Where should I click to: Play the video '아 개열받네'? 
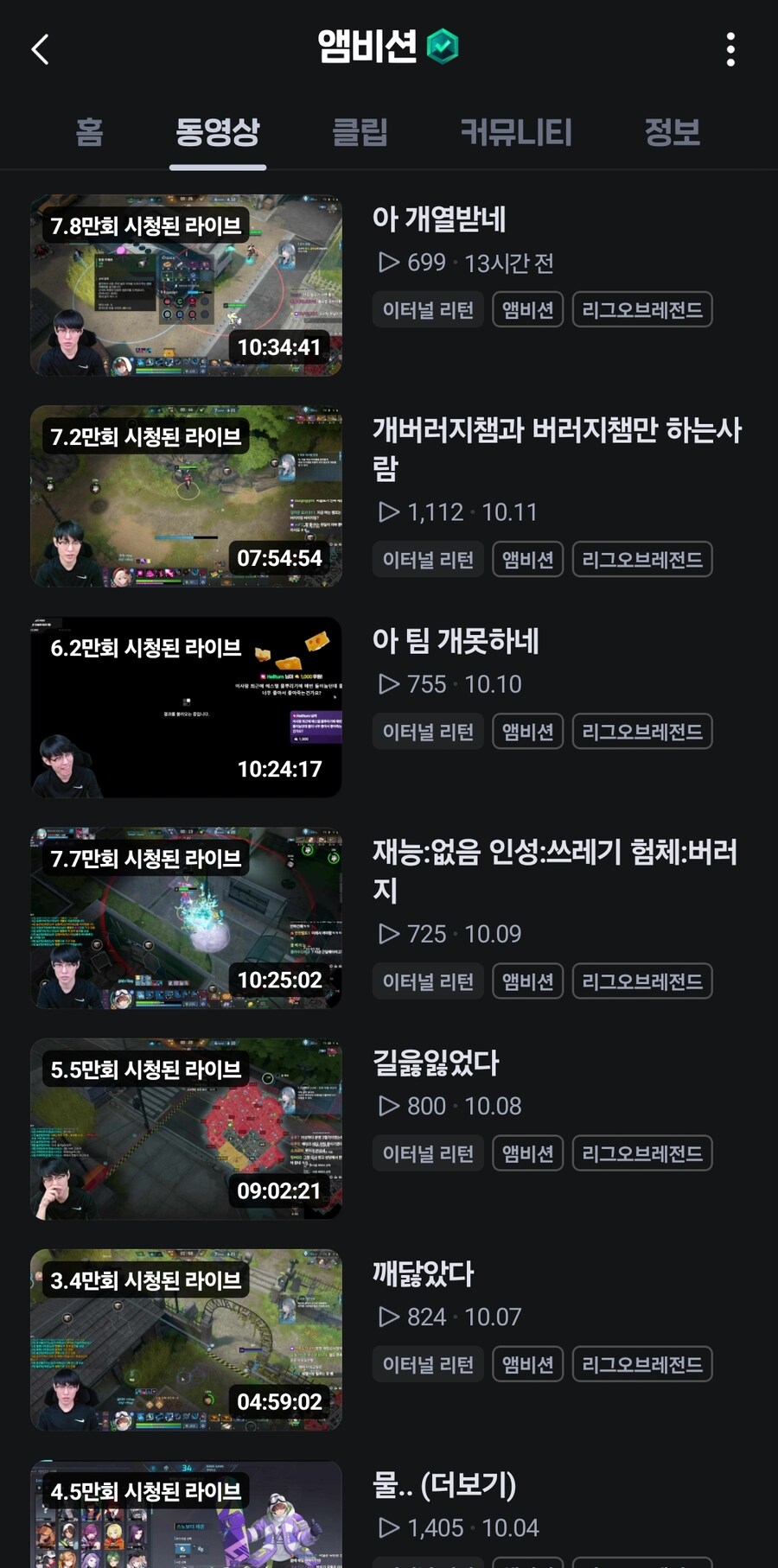click(x=186, y=285)
